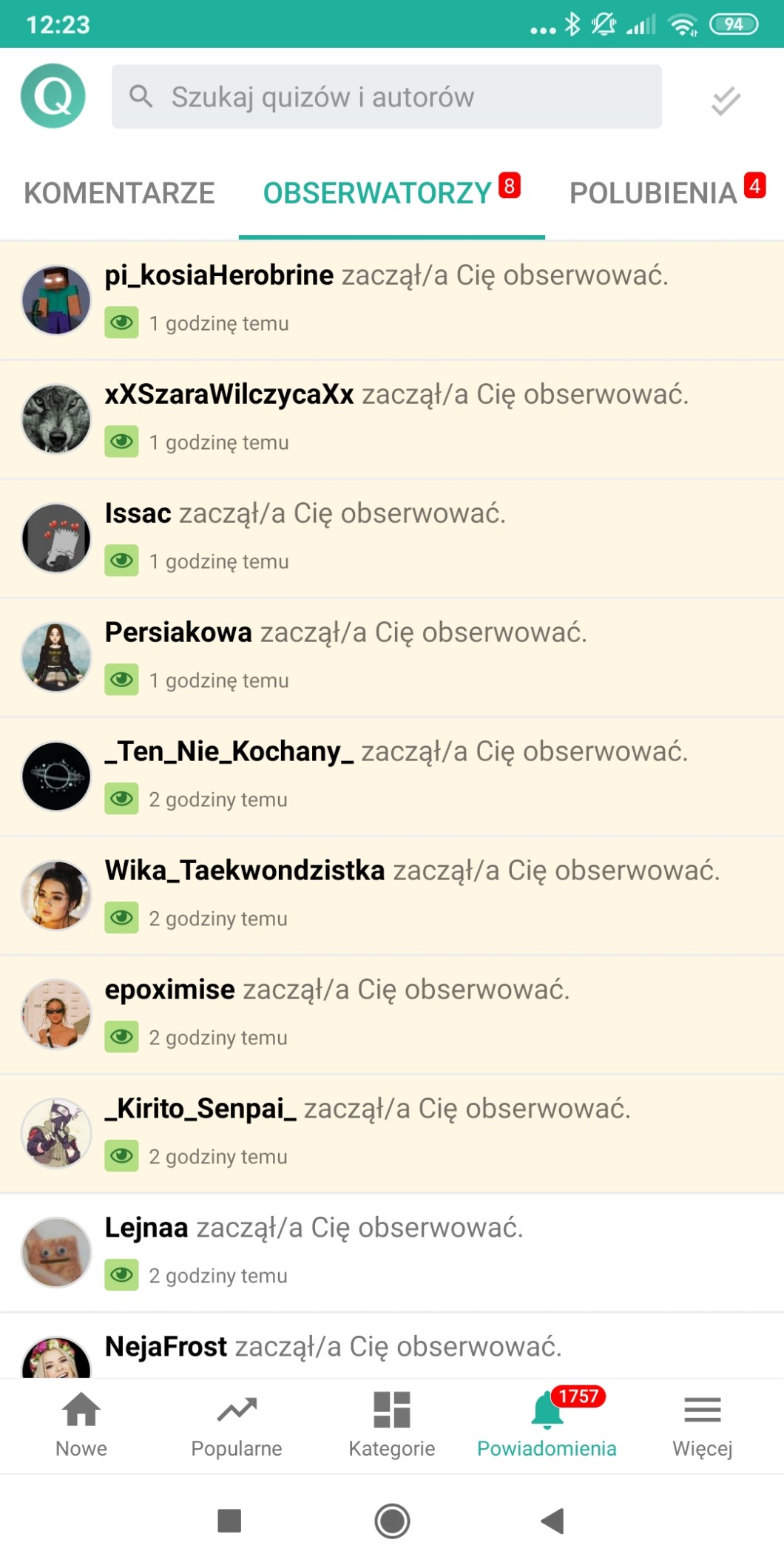Select the Obserwatorzy tab

[x=391, y=193]
